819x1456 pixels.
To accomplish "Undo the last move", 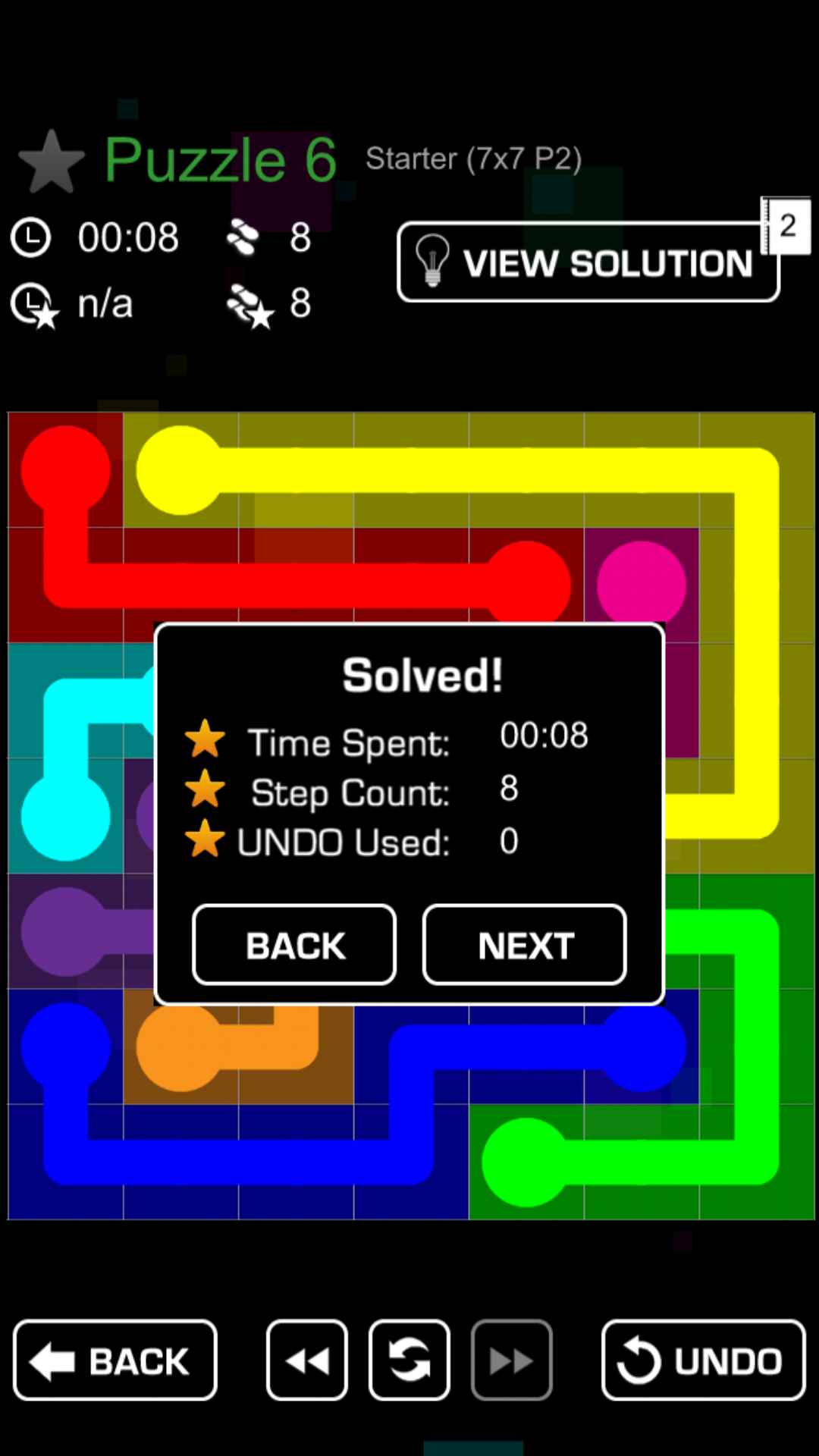I will [x=703, y=1360].
